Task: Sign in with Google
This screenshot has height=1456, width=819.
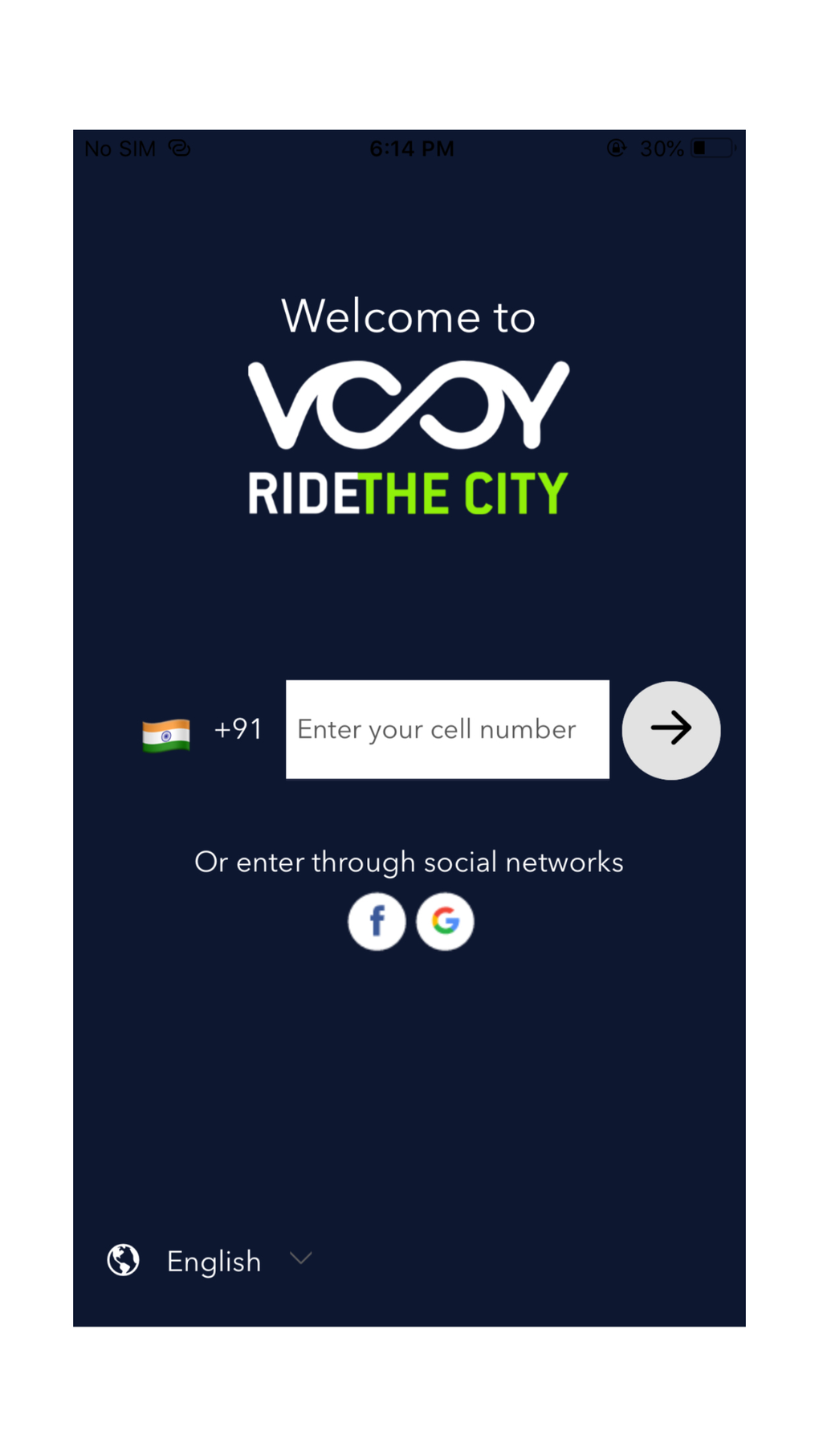Action: (445, 921)
